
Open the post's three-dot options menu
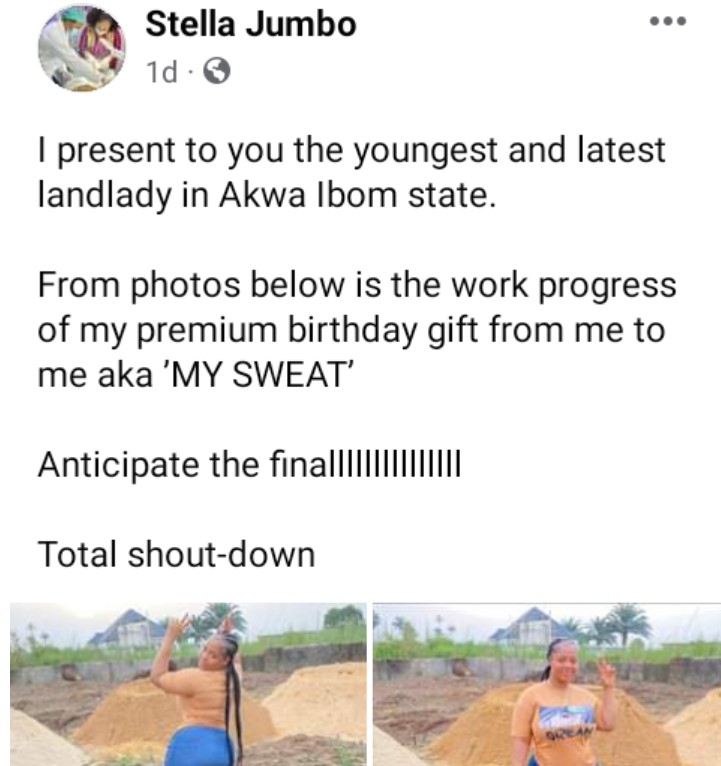pyautogui.click(x=667, y=22)
